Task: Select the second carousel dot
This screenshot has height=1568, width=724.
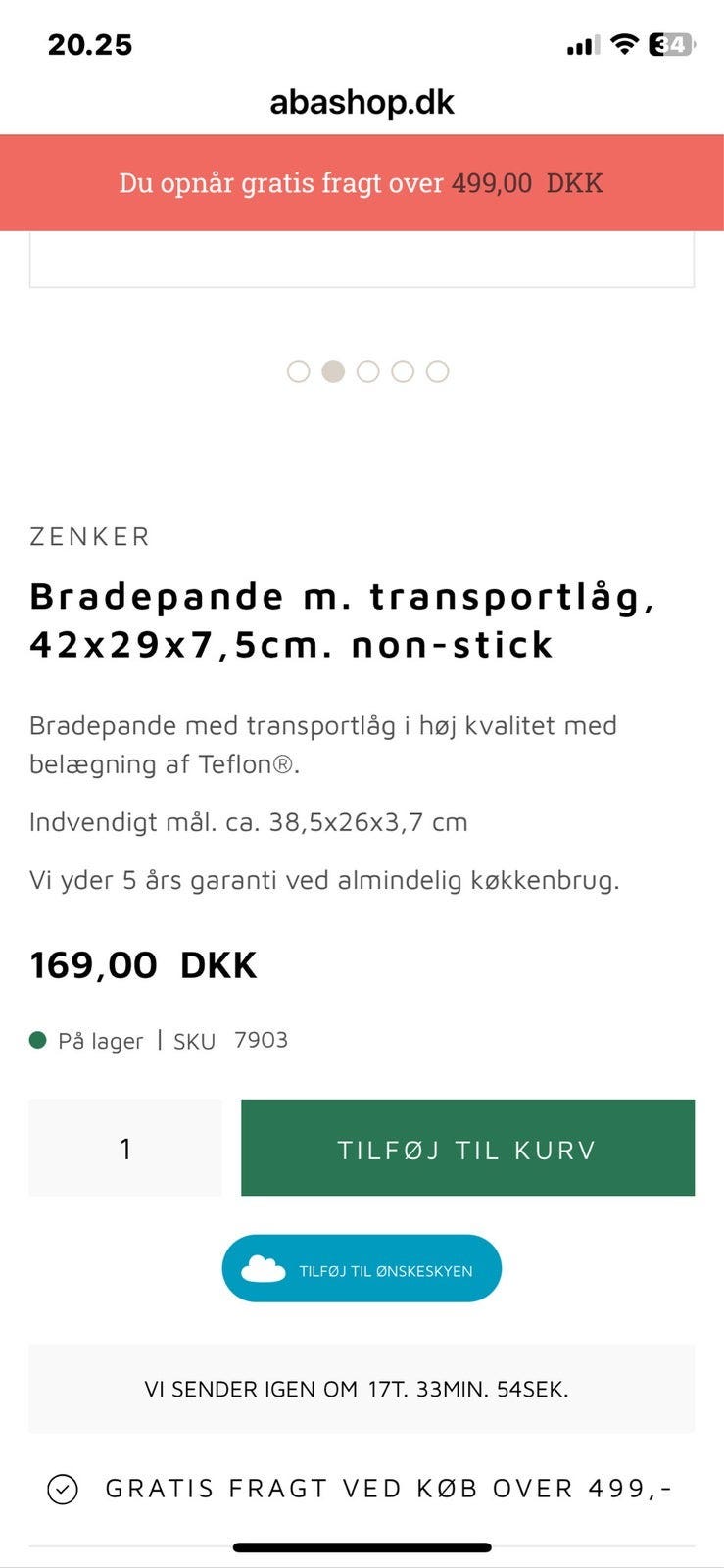Action: tap(333, 372)
